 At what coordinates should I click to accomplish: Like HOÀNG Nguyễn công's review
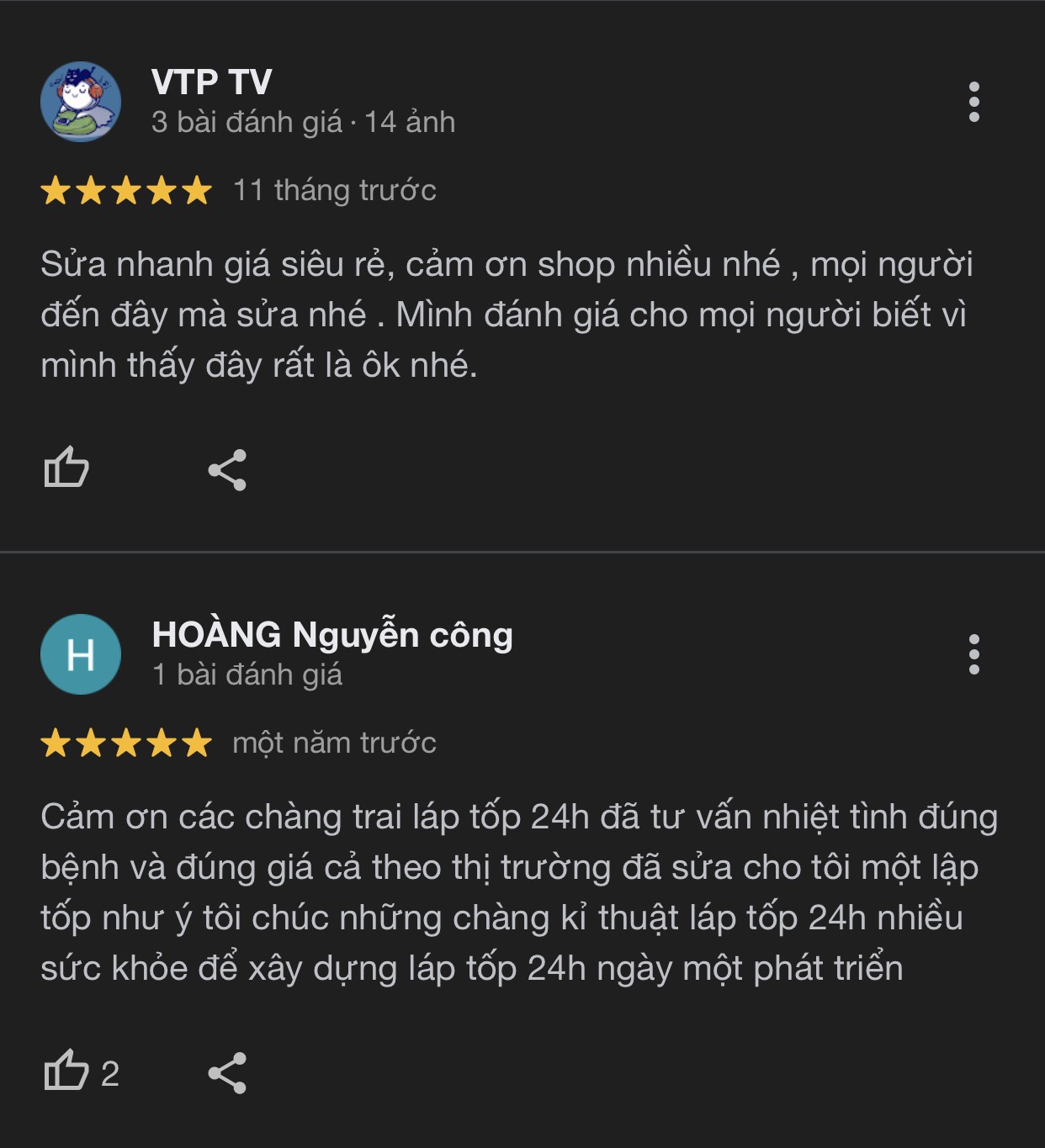[x=66, y=1071]
